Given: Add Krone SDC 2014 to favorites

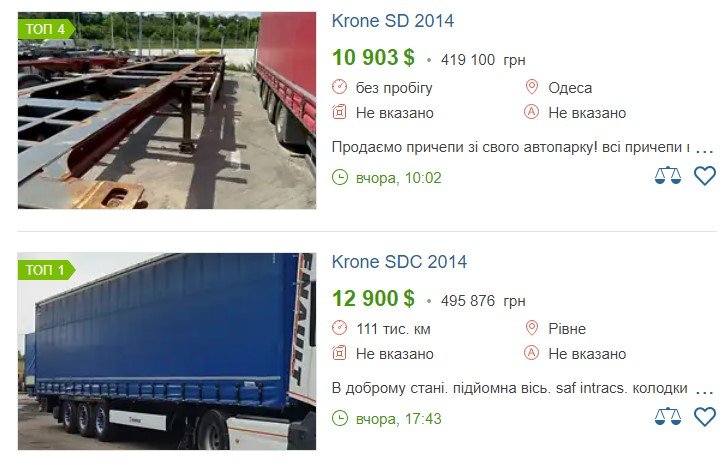Looking at the screenshot, I should click(705, 417).
